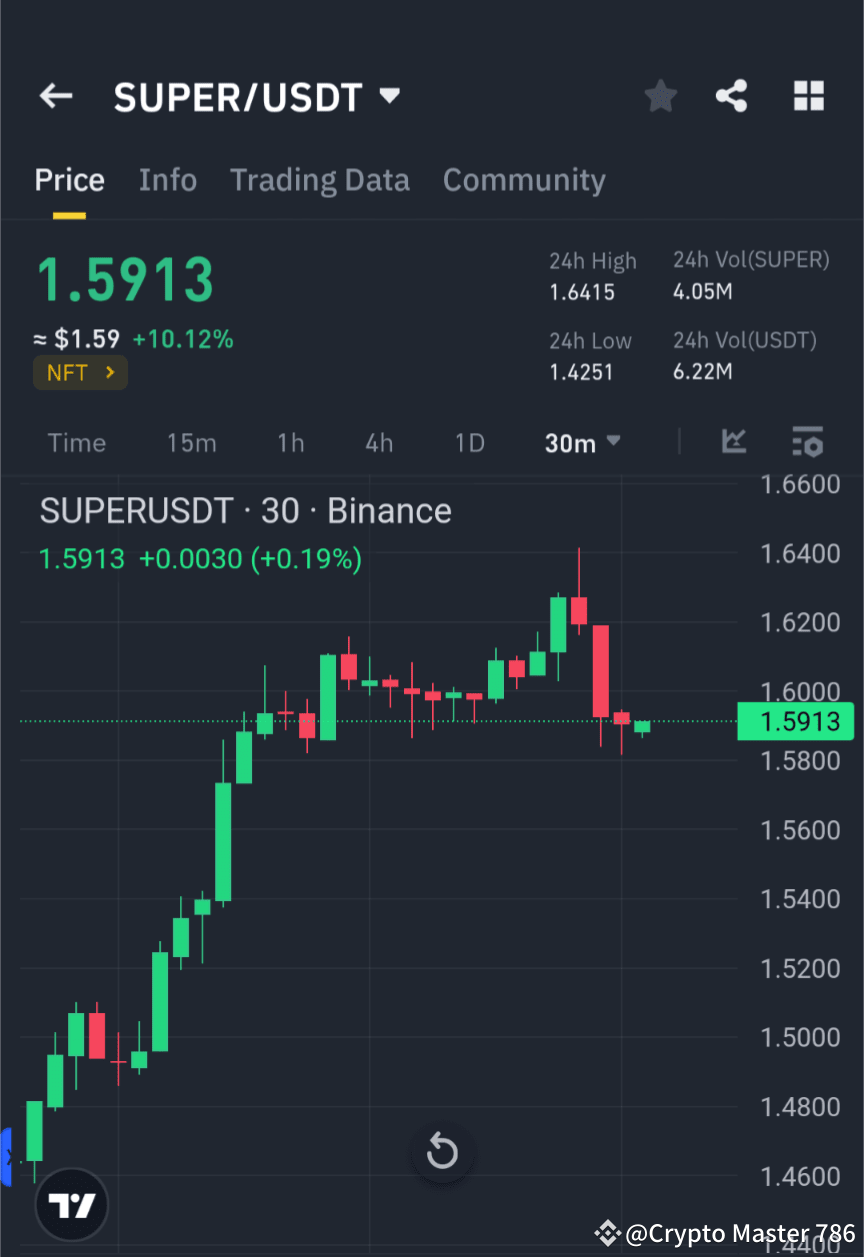Select the 4h timeframe option
Screen dimensions: 864x1257
[x=378, y=442]
